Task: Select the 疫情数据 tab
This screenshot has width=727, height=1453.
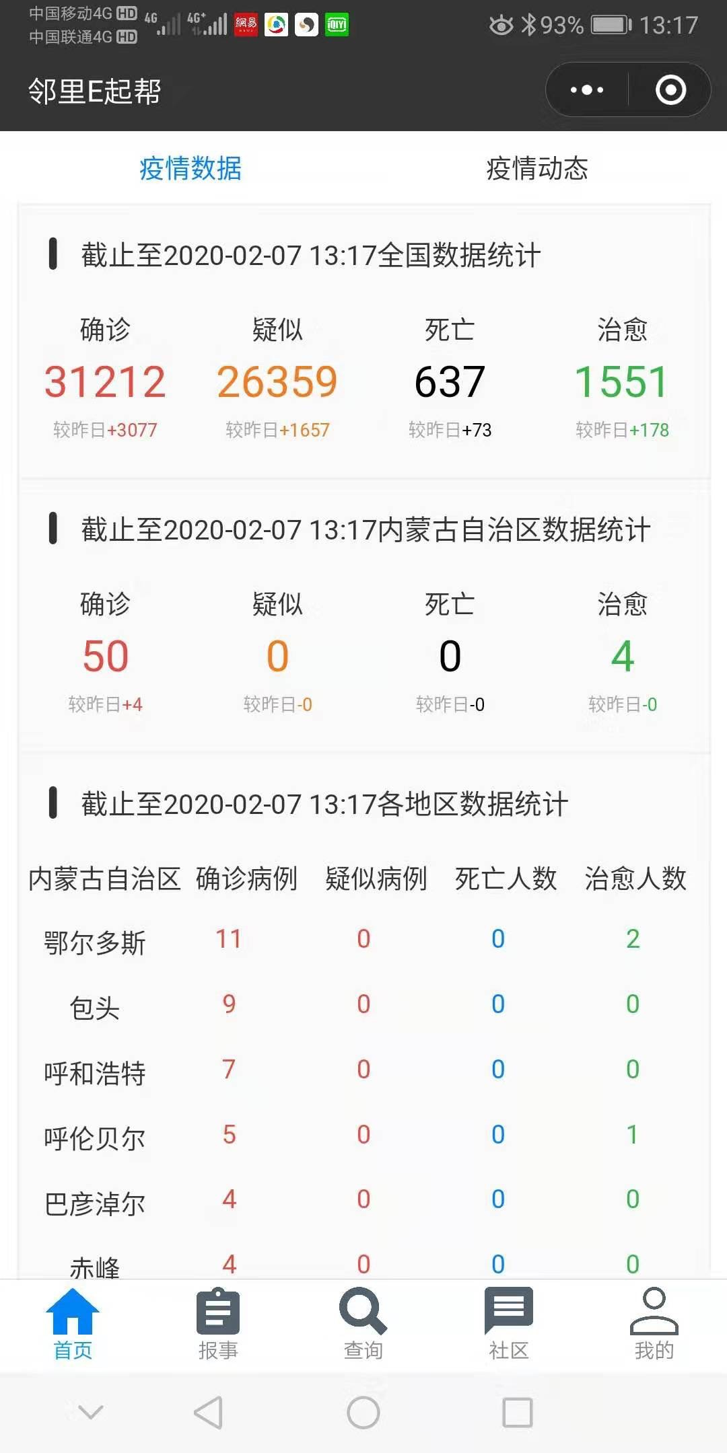Action: coord(190,168)
